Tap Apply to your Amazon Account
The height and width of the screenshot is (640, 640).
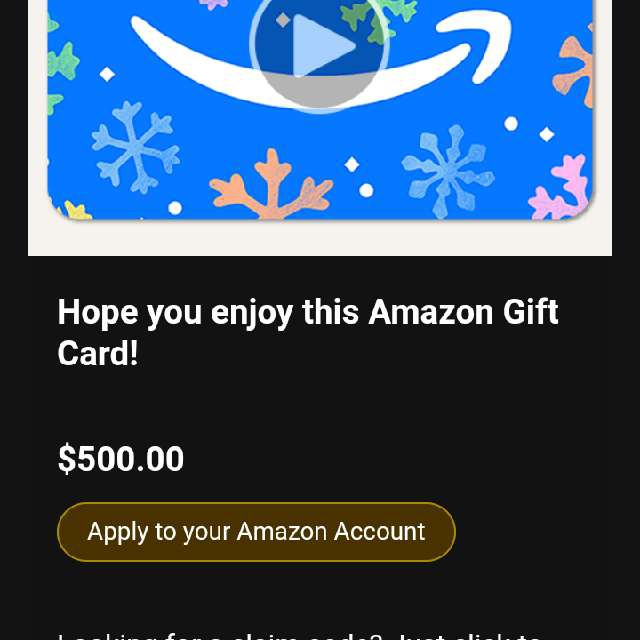(x=256, y=532)
